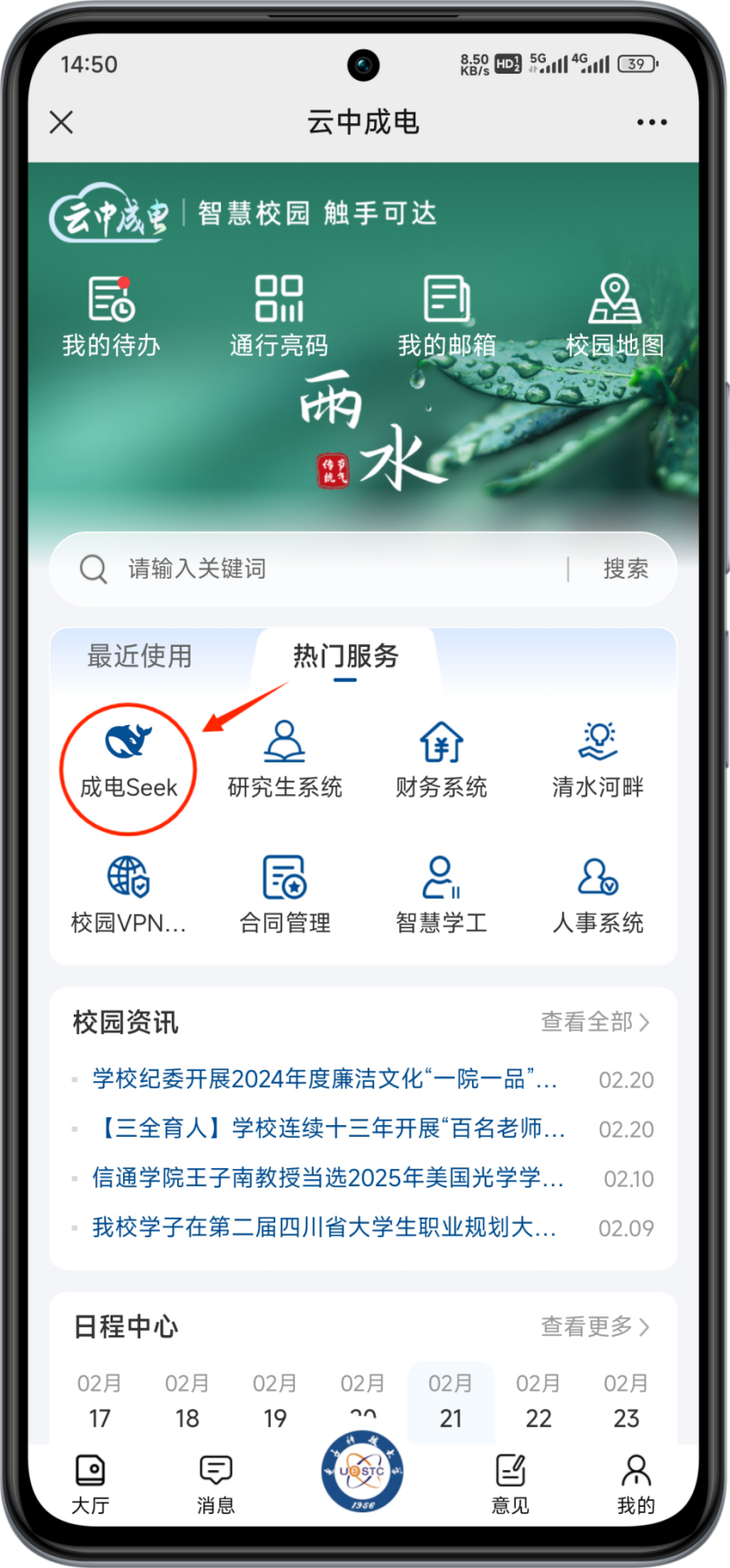Open 财务系统 finance system
730x1568 pixels.
pyautogui.click(x=441, y=762)
